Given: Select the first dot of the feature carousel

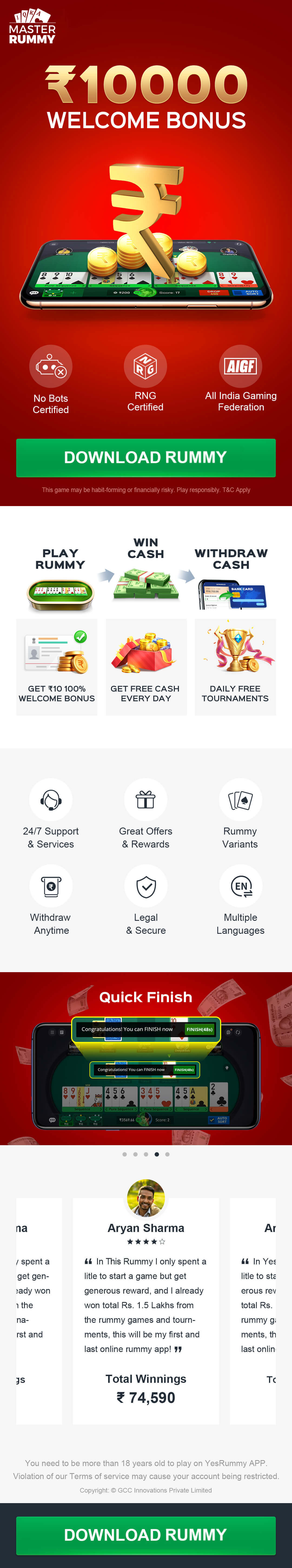Looking at the screenshot, I should tap(125, 1154).
